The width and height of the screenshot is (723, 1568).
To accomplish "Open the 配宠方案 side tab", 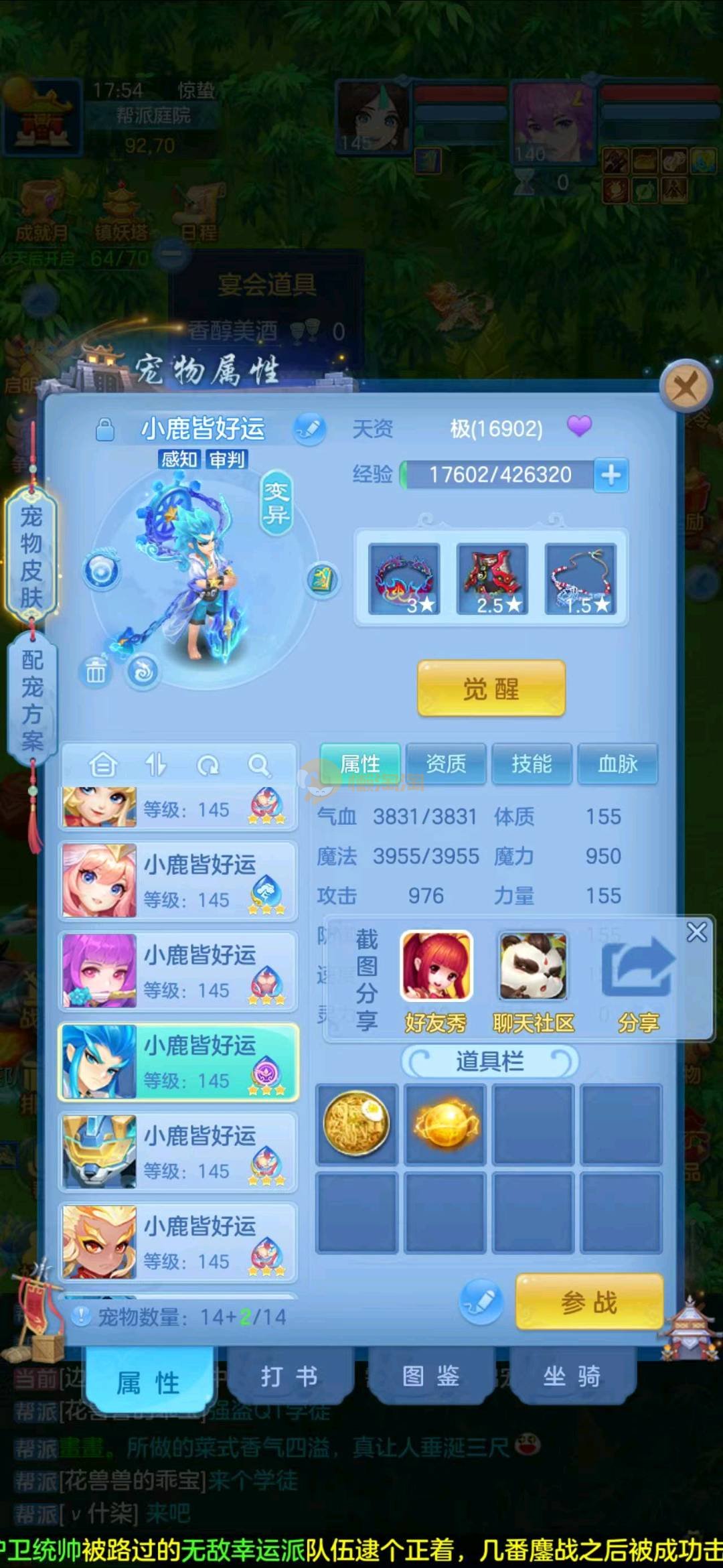I will pos(31,700).
